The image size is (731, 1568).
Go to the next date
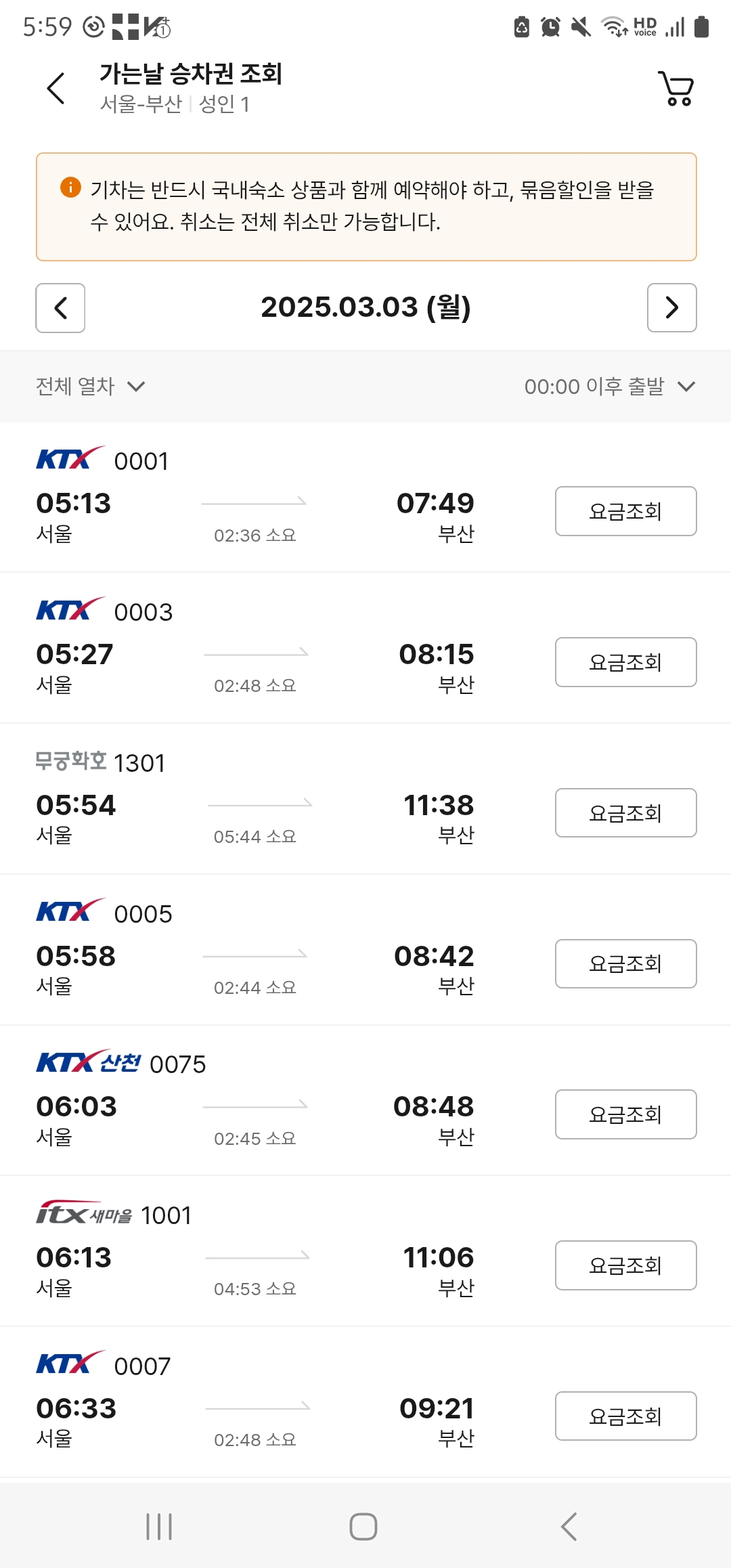tap(671, 308)
